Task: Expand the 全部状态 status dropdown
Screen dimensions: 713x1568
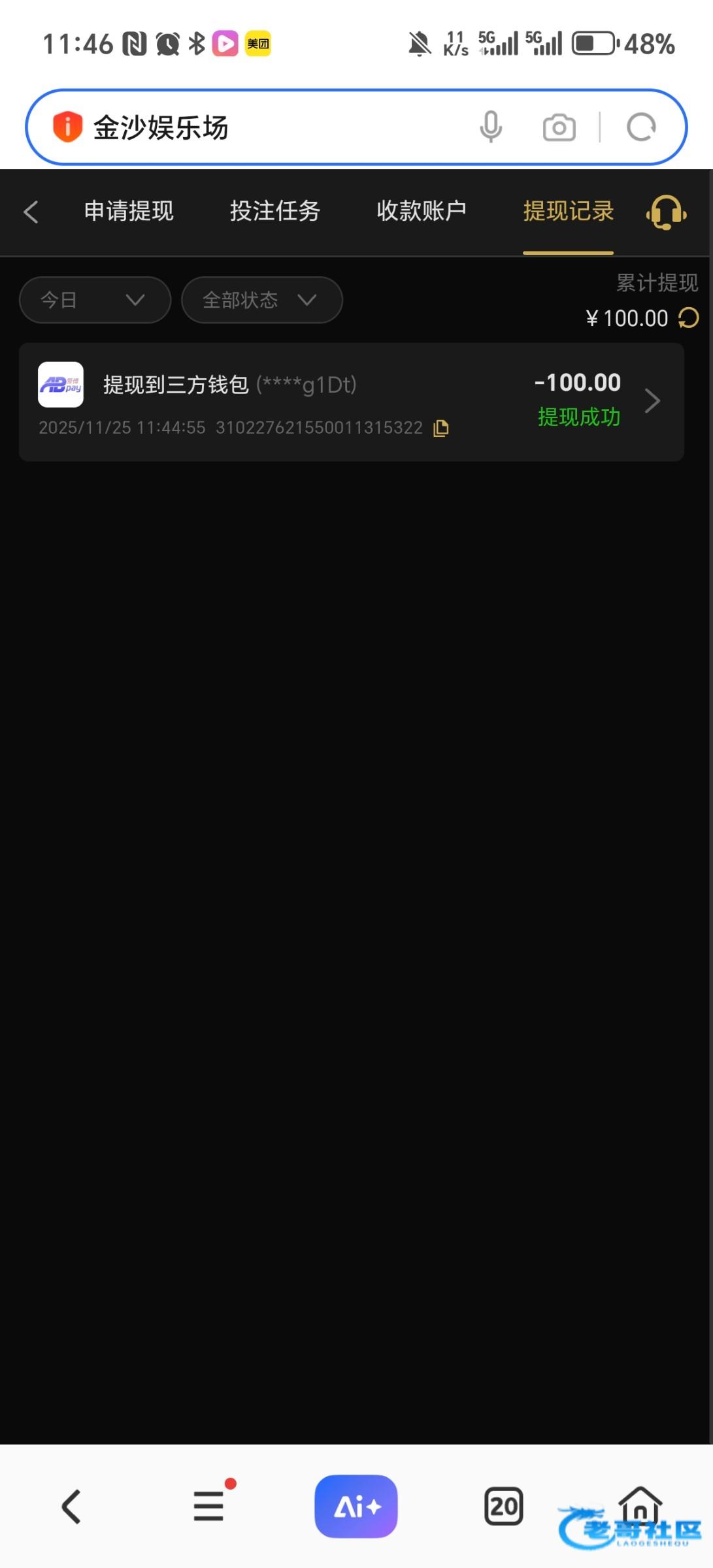Action: pyautogui.click(x=261, y=300)
